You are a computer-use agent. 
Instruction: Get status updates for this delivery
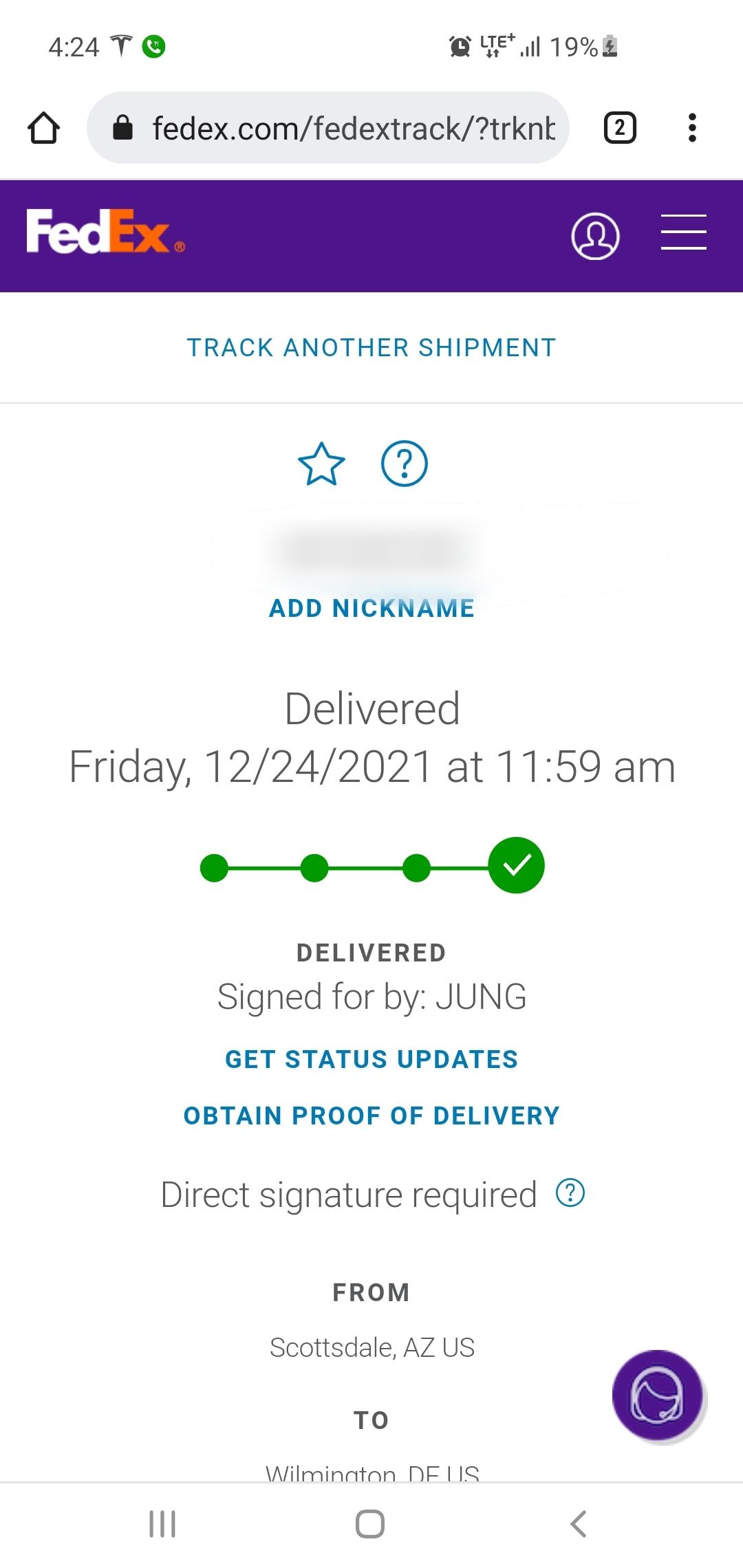[371, 1060]
